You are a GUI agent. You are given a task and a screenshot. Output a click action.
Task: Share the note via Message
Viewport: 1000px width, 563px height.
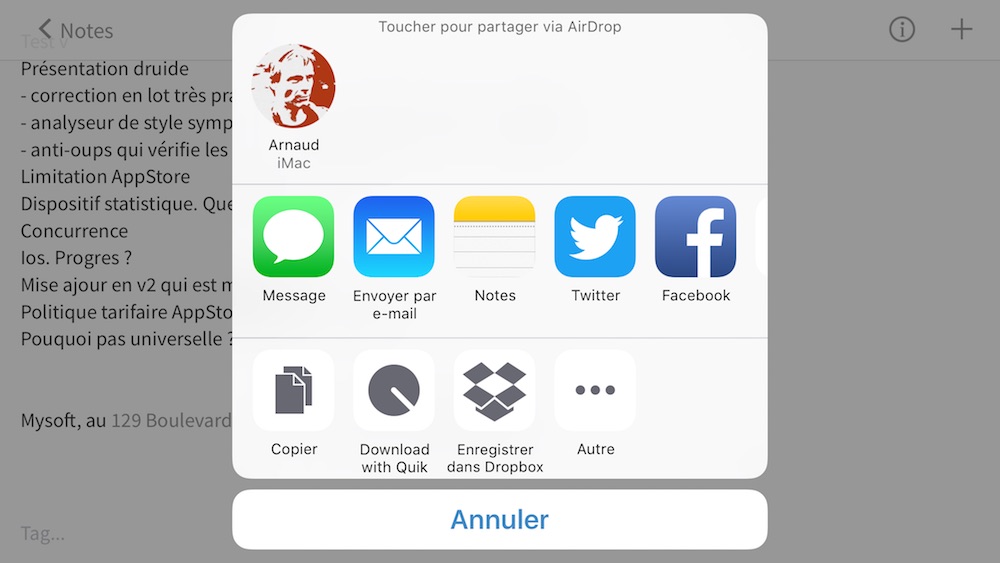pos(294,237)
